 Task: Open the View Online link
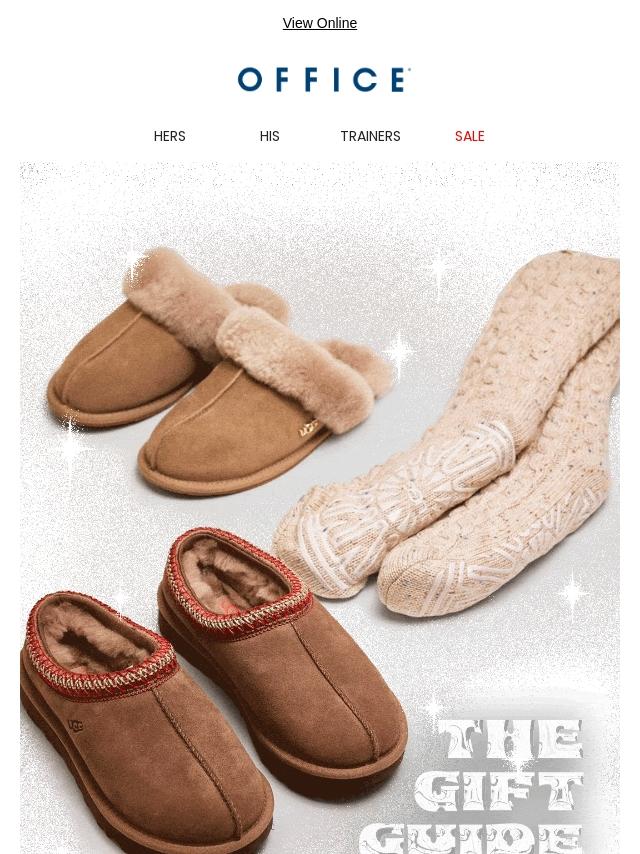(320, 23)
